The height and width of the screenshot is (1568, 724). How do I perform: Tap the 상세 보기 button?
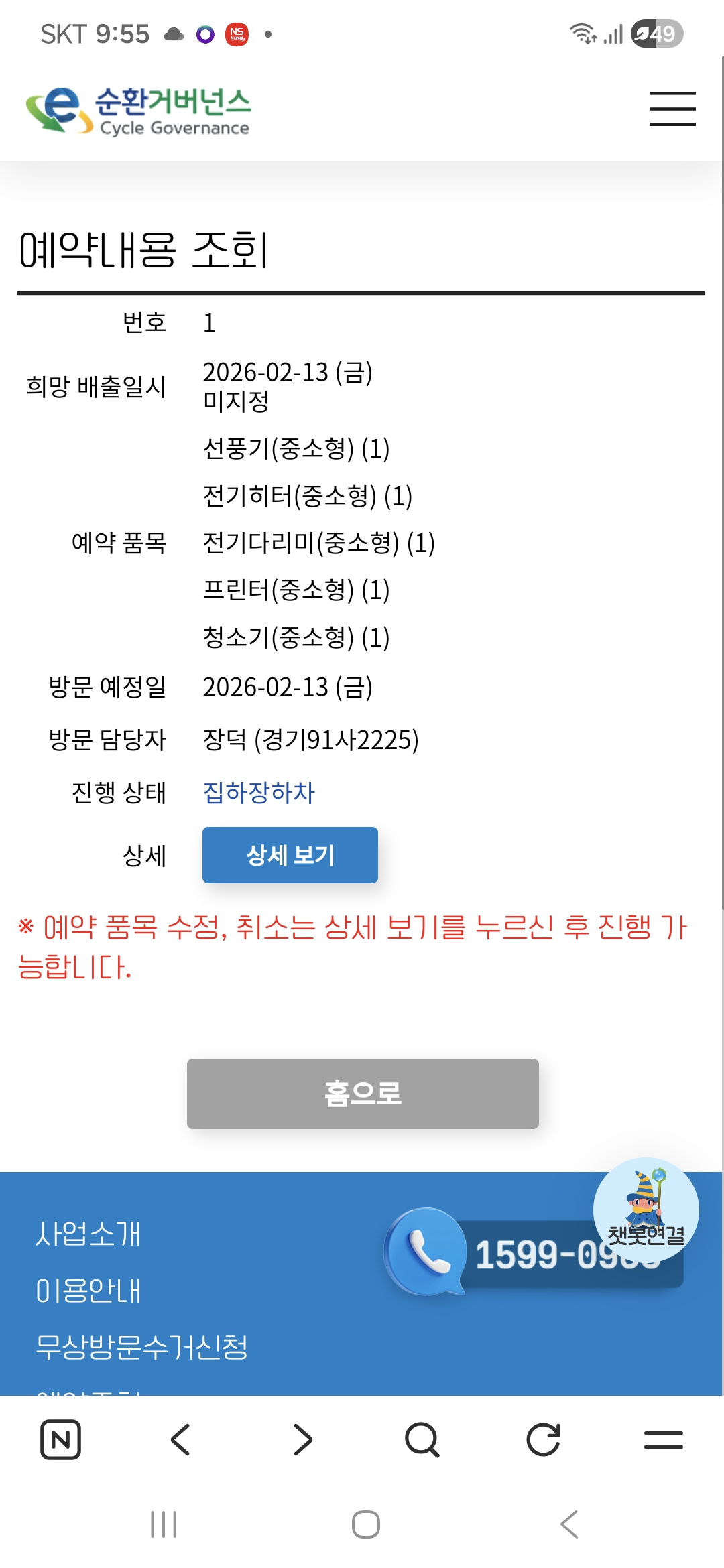click(290, 855)
